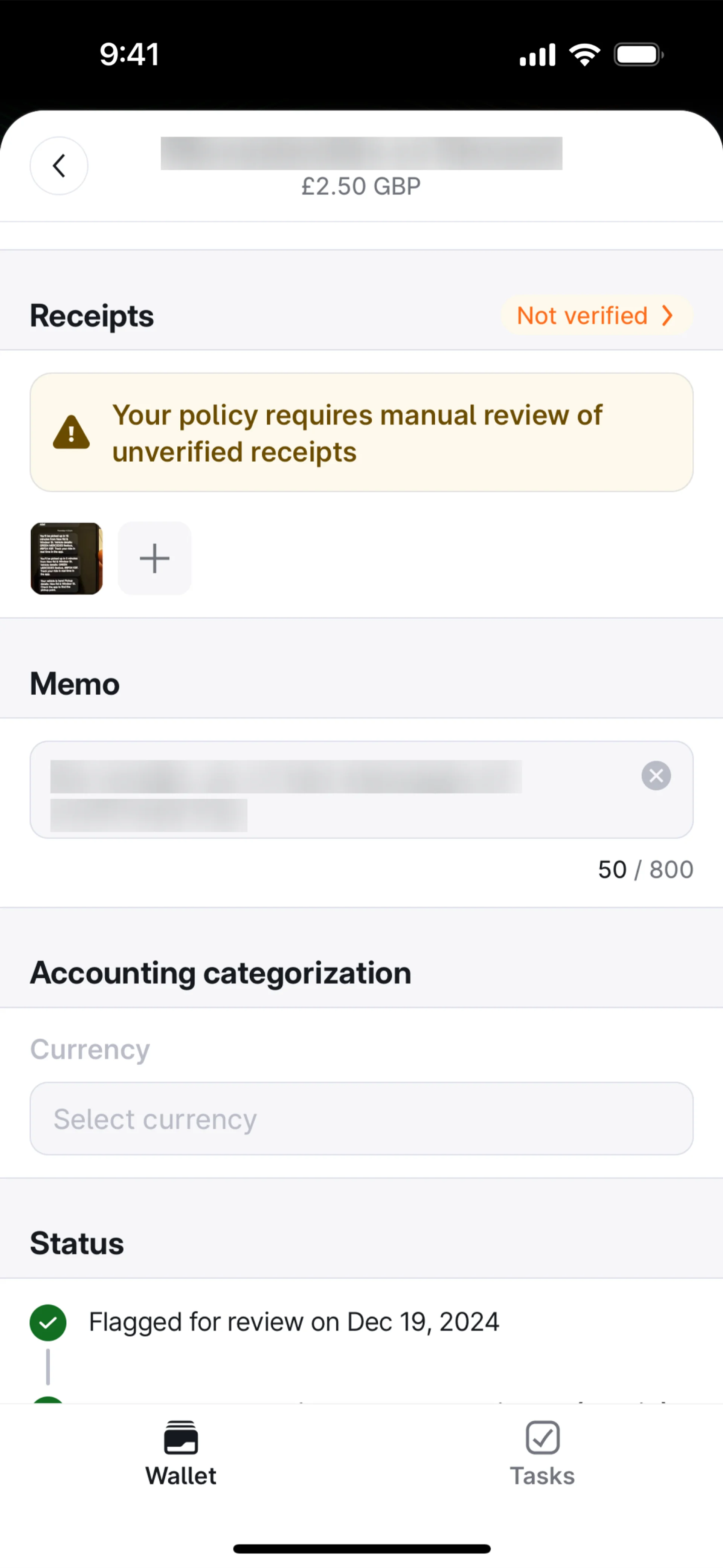View the uploaded receipt thumbnail
723x1568 pixels.
(66, 558)
